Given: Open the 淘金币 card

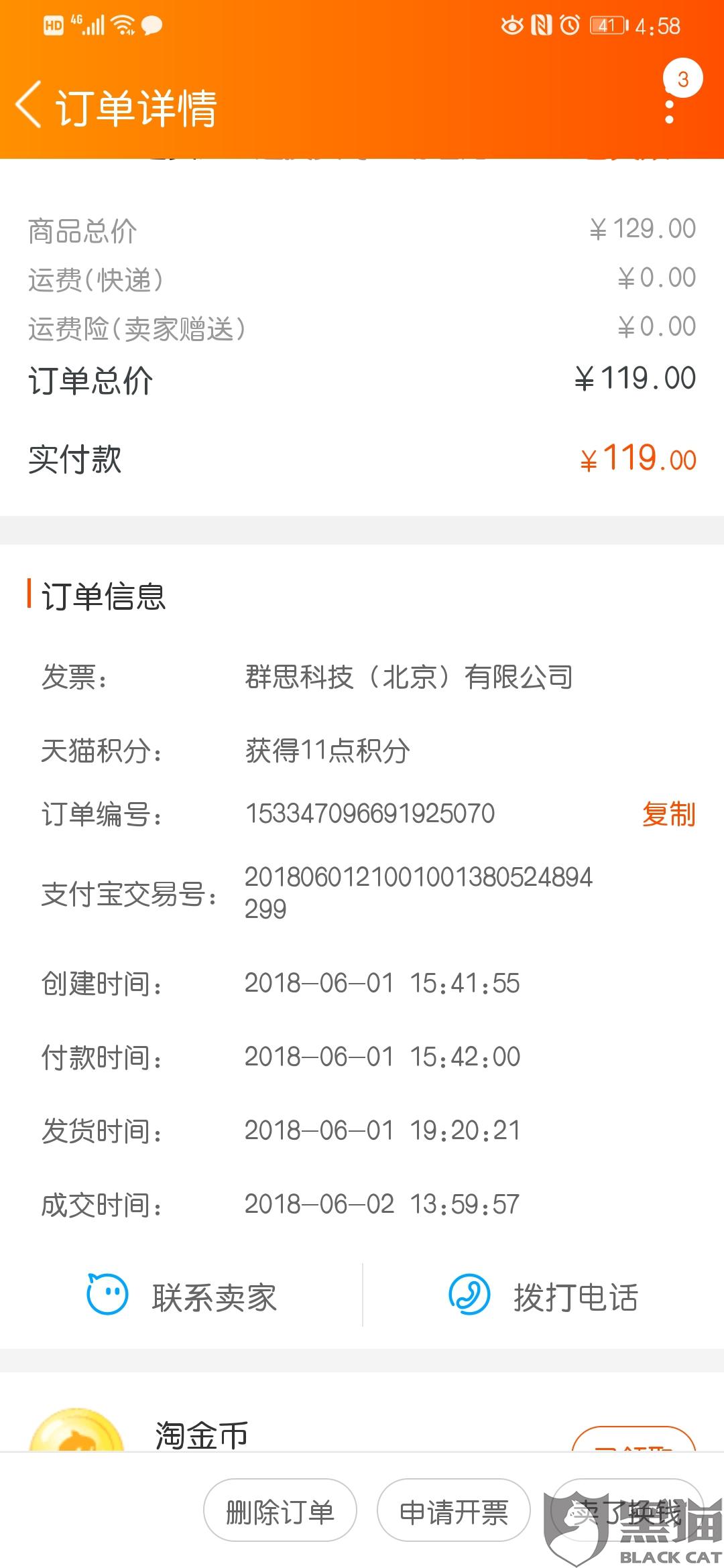Looking at the screenshot, I should tap(201, 1434).
